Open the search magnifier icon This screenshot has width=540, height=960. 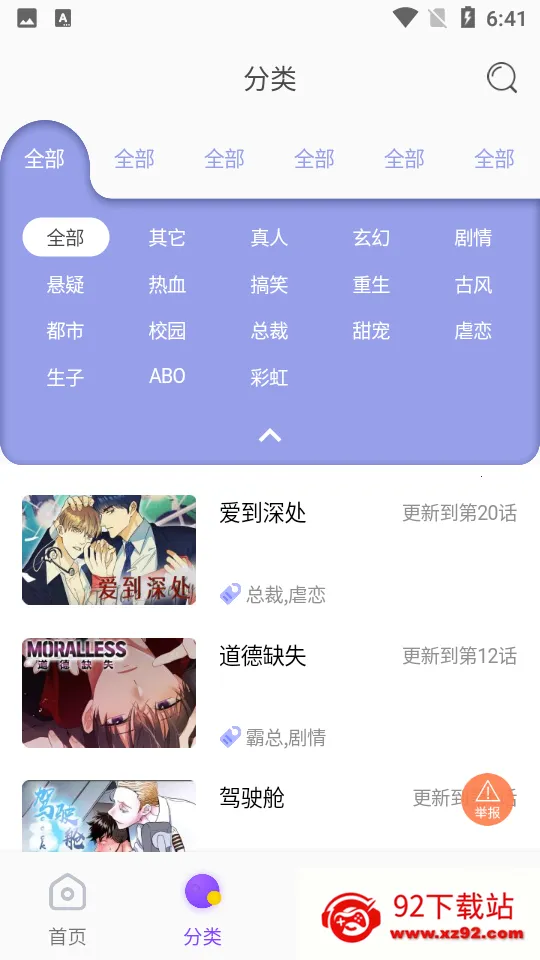[x=501, y=78]
